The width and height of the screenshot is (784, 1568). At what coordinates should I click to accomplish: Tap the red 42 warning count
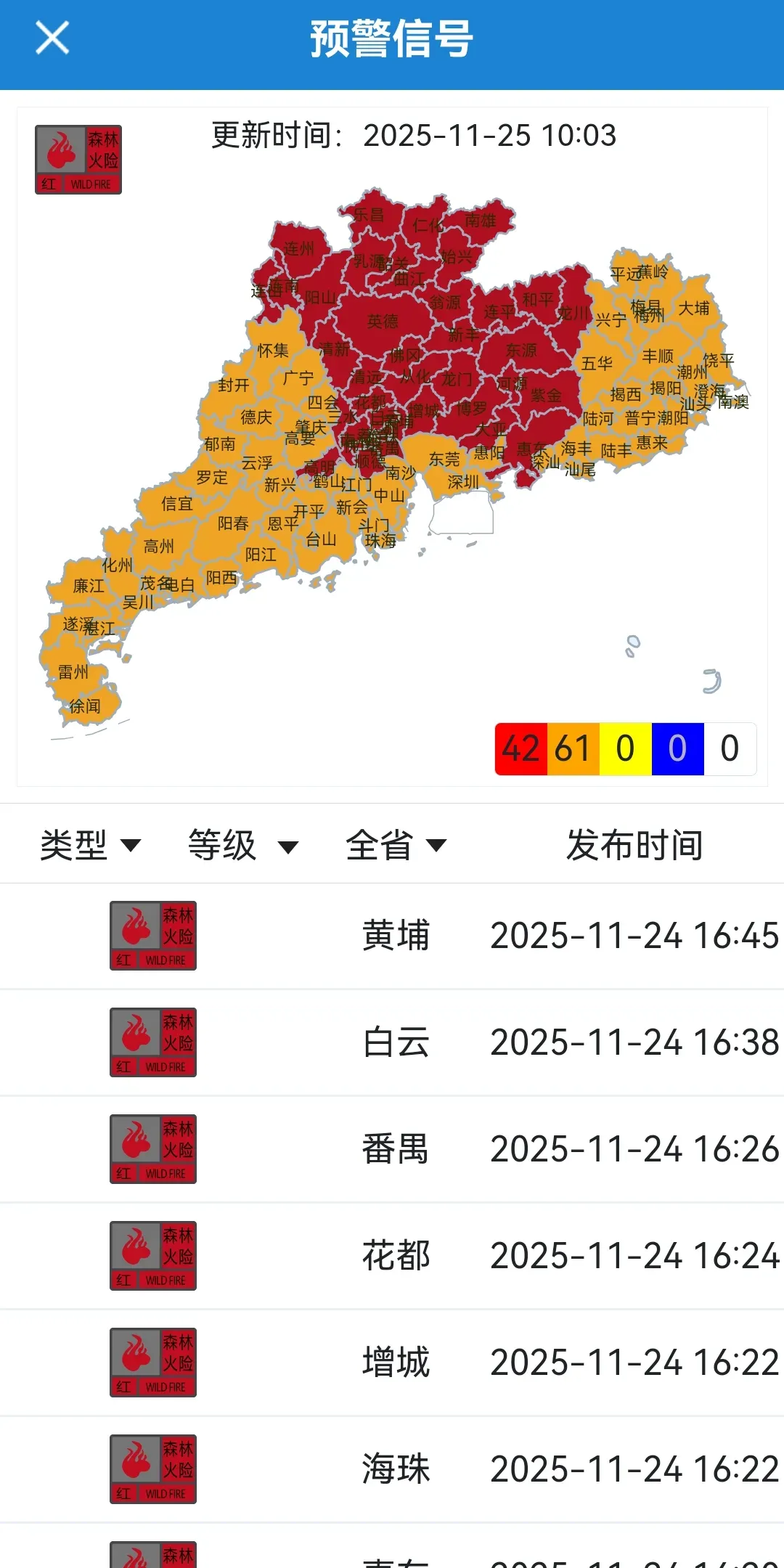coord(521,749)
